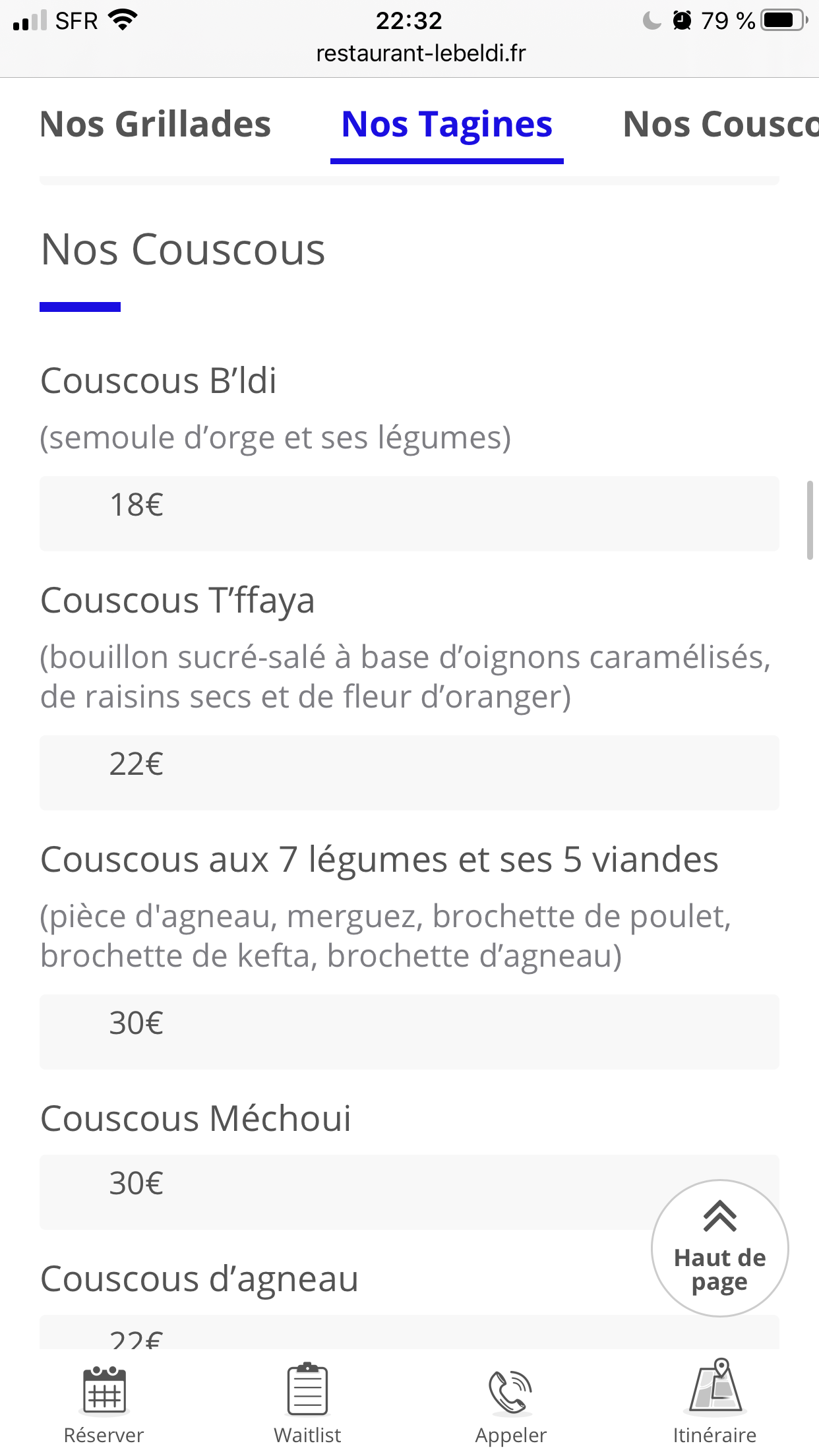The width and height of the screenshot is (819, 1456).
Task: Switch to the Nos Grillades tab
Action: pos(156,124)
